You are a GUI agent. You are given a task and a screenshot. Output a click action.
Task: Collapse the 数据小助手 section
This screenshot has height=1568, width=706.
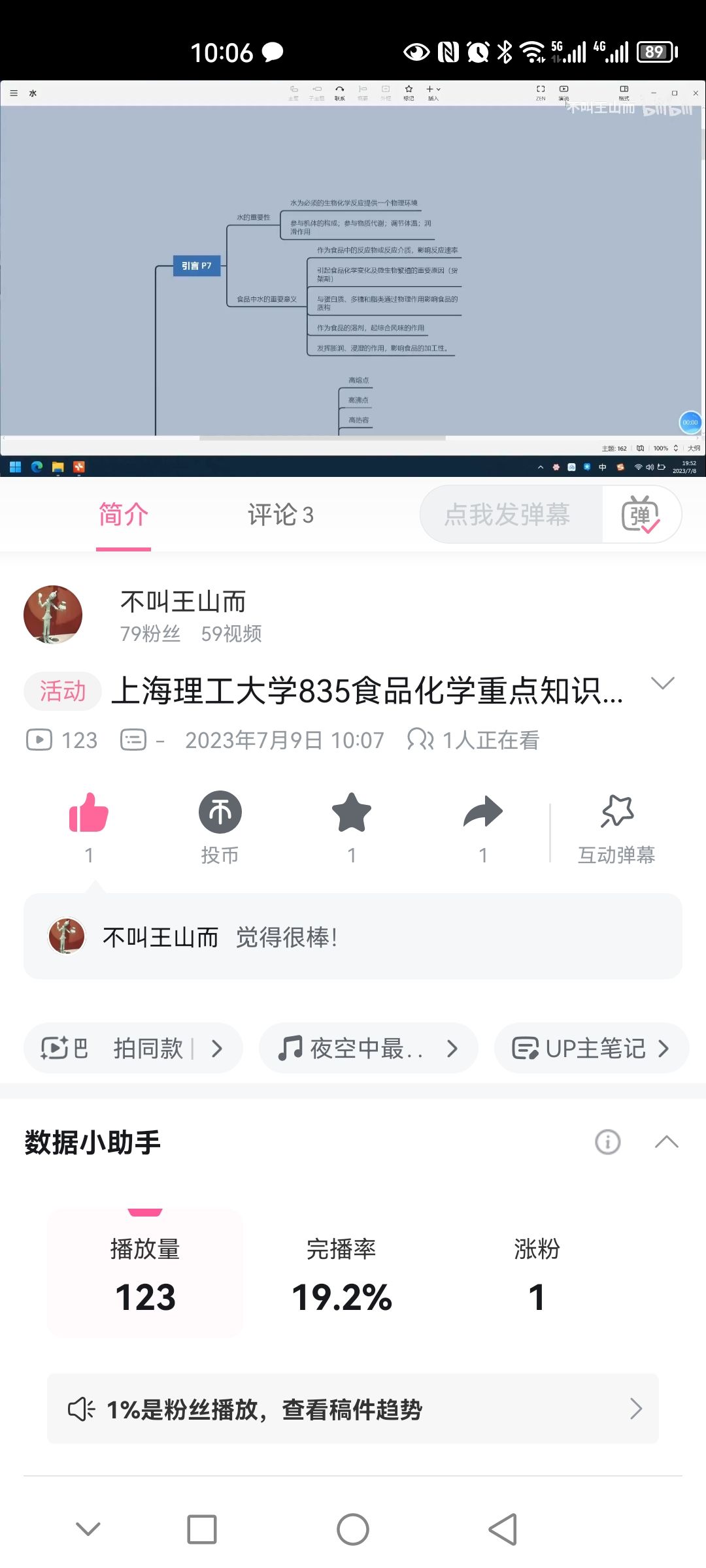666,1142
